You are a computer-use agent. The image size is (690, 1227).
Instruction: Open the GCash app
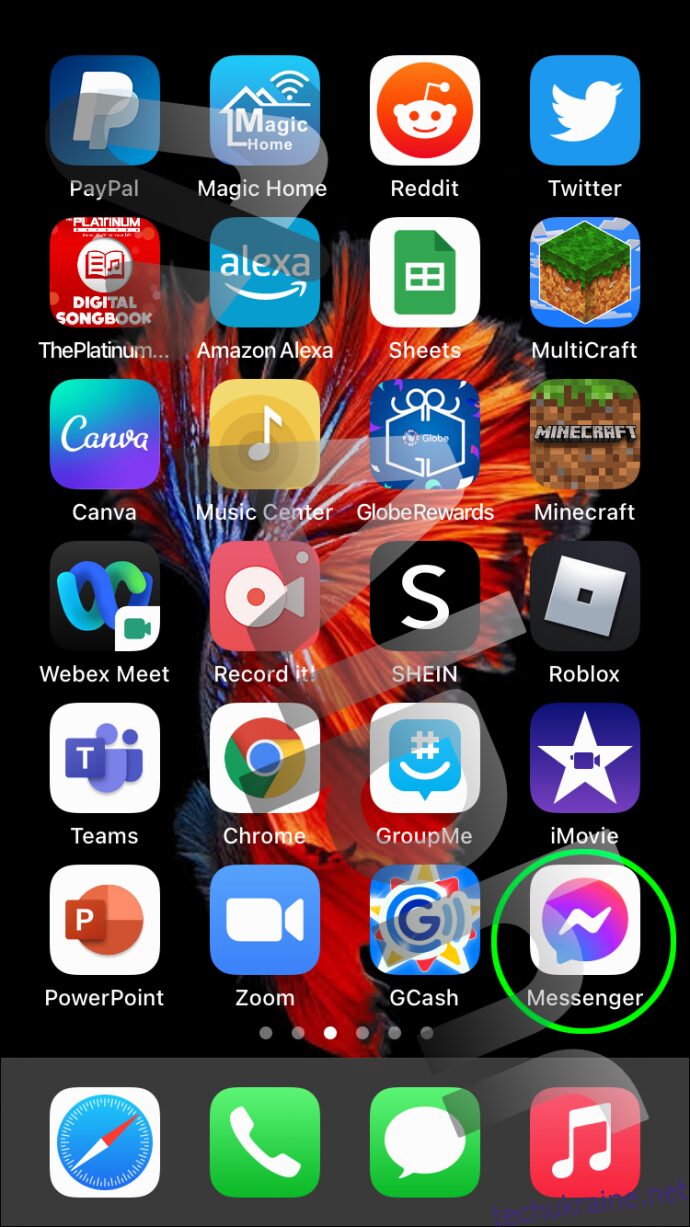coord(425,920)
